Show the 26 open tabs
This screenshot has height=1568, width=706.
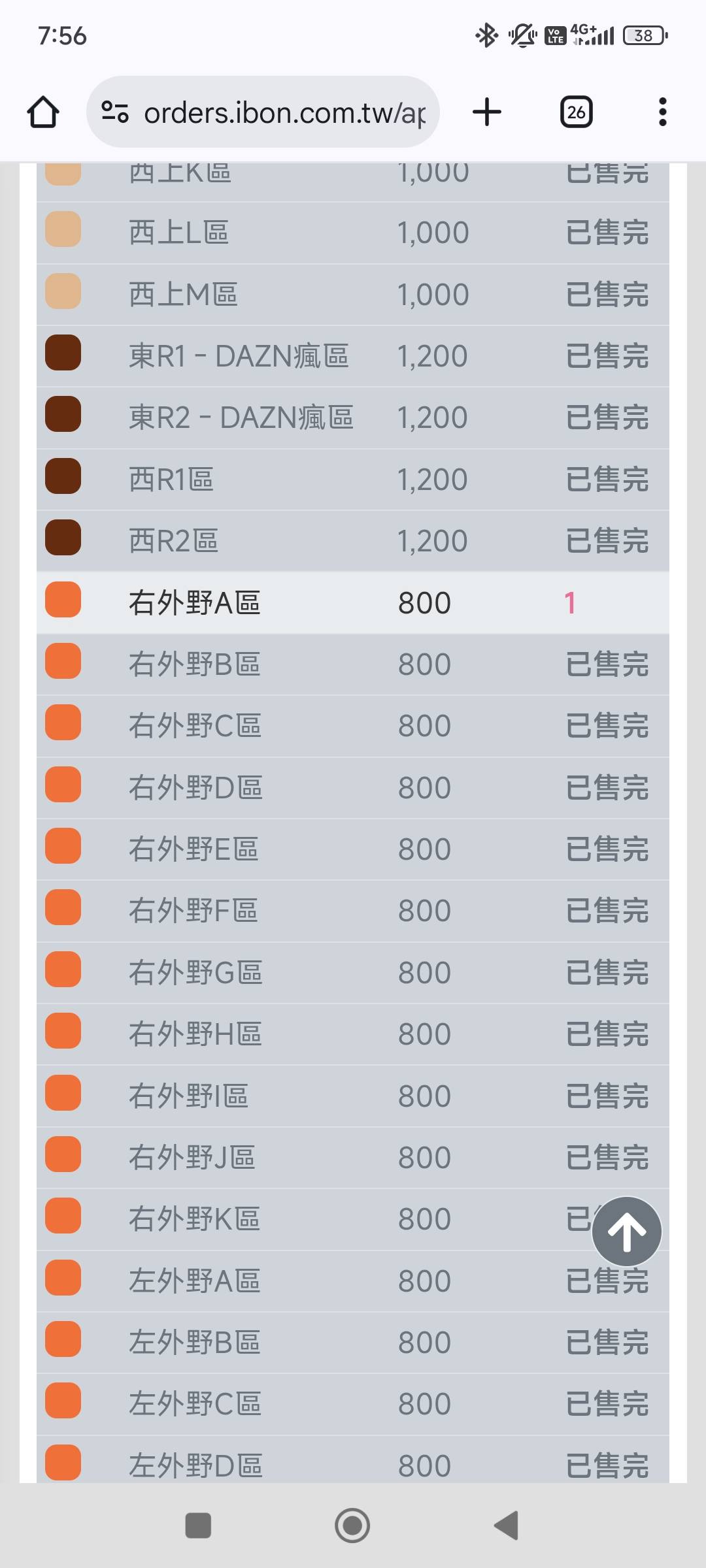coord(576,112)
